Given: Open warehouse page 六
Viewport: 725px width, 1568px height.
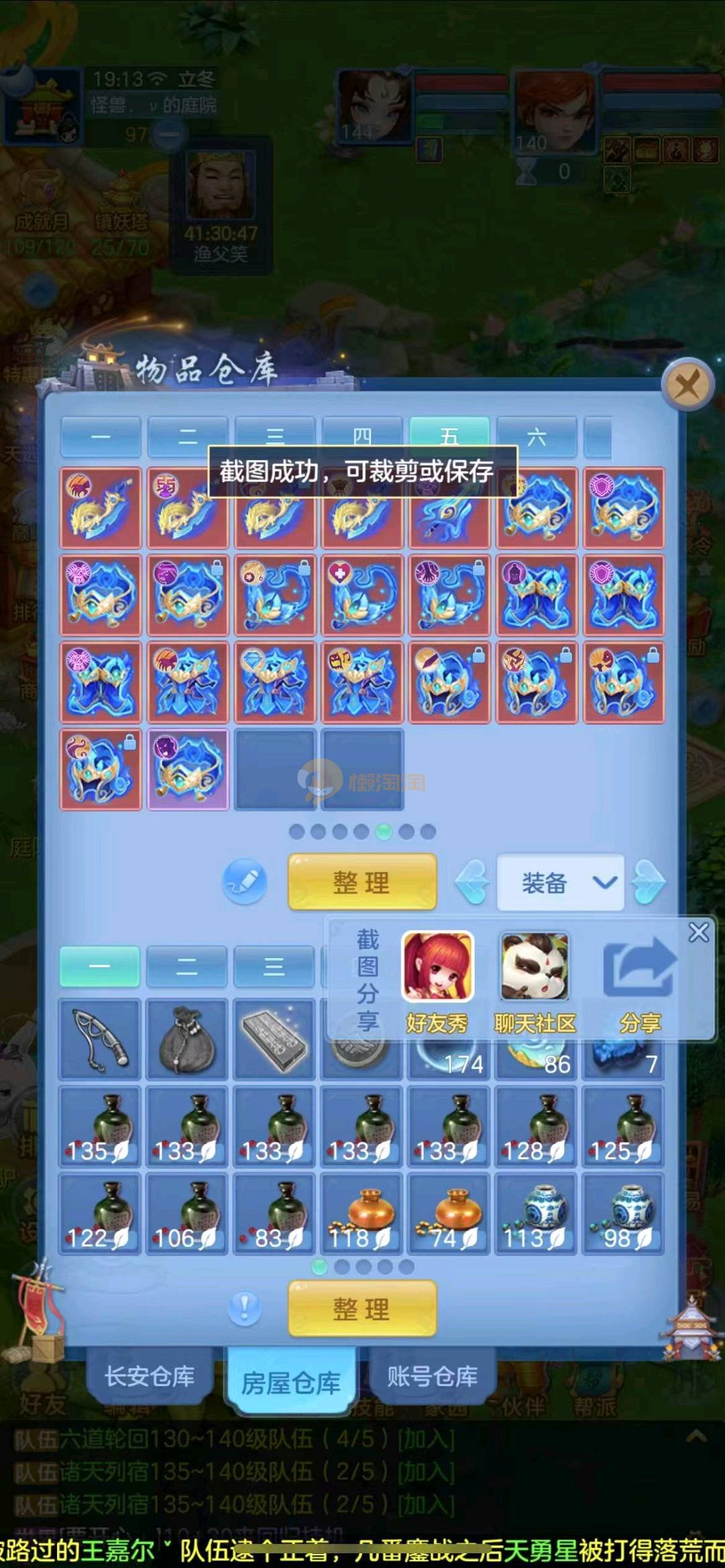Looking at the screenshot, I should point(536,437).
